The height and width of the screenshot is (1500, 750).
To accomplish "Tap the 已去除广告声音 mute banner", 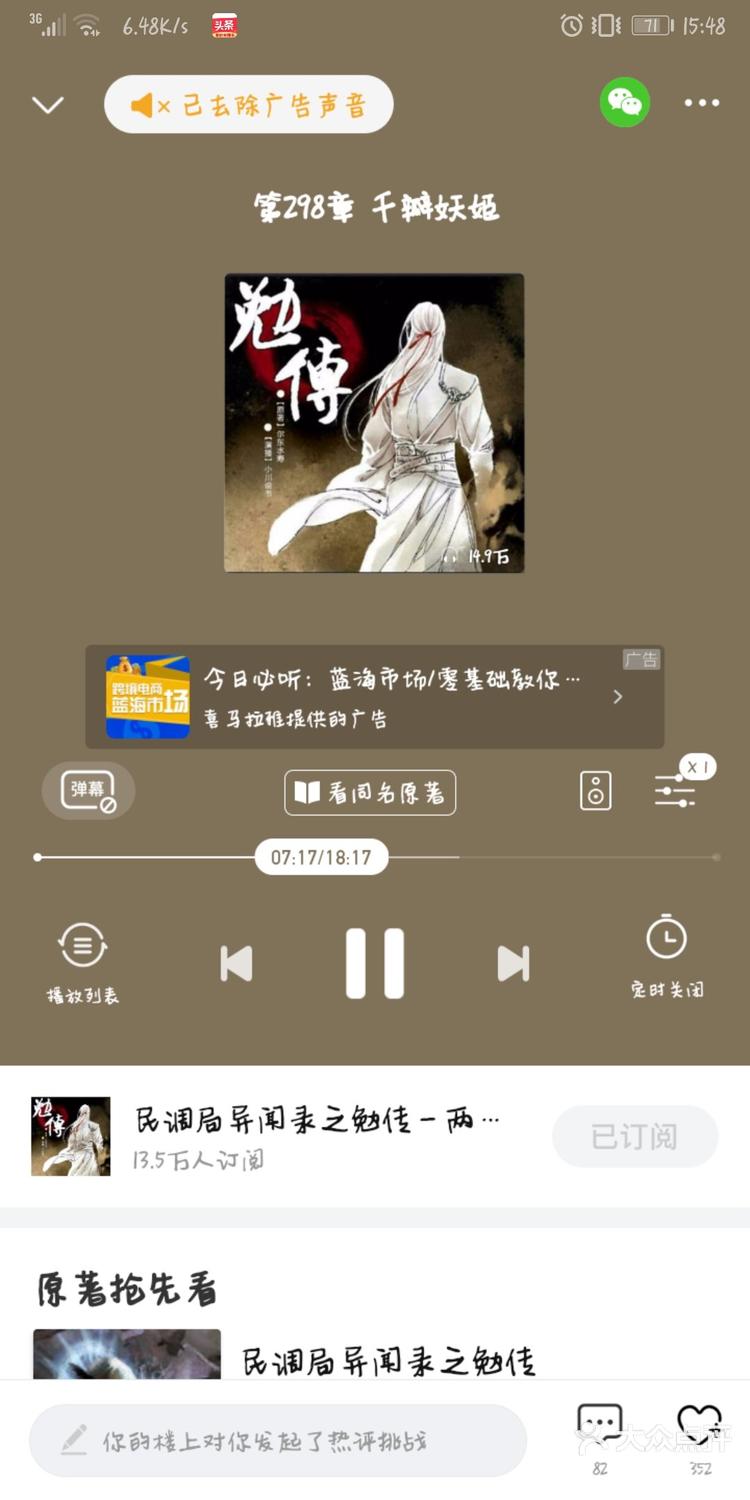I will 248,103.
